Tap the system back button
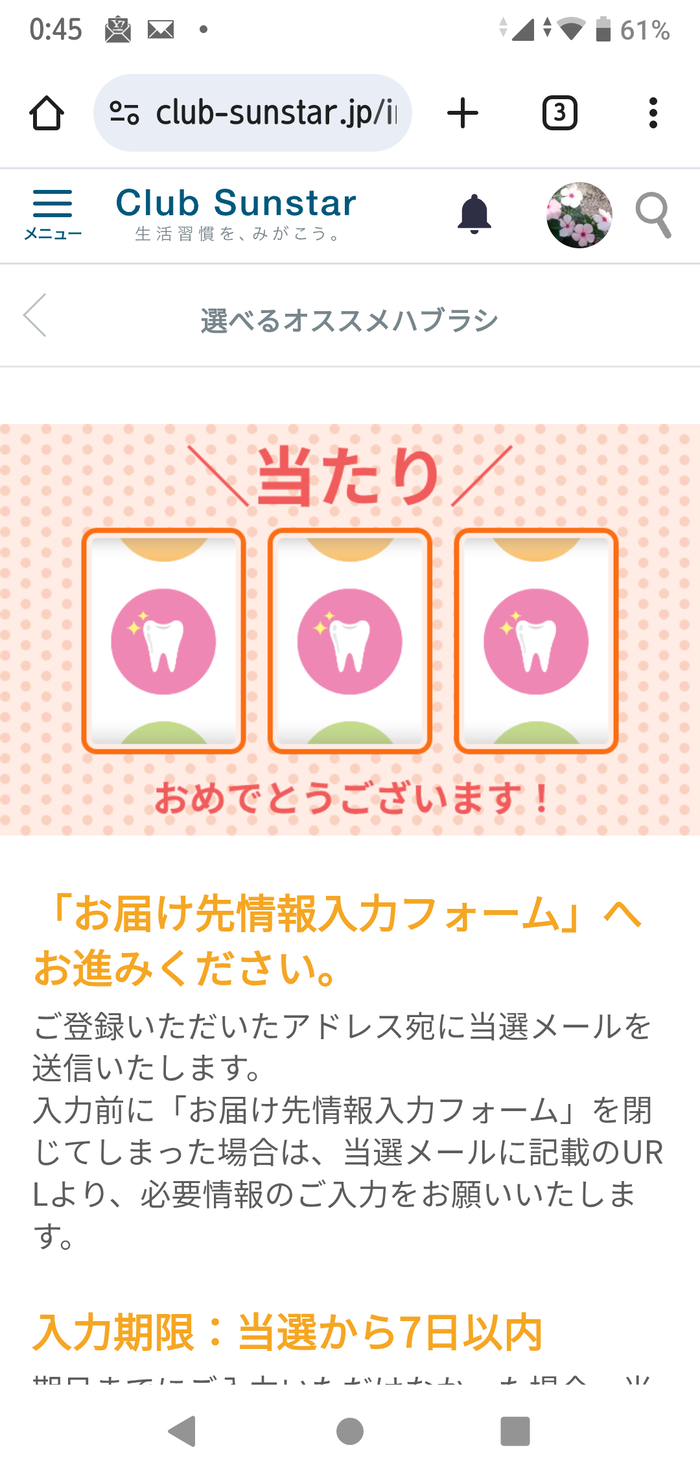This screenshot has height=1478, width=700. point(182,1431)
